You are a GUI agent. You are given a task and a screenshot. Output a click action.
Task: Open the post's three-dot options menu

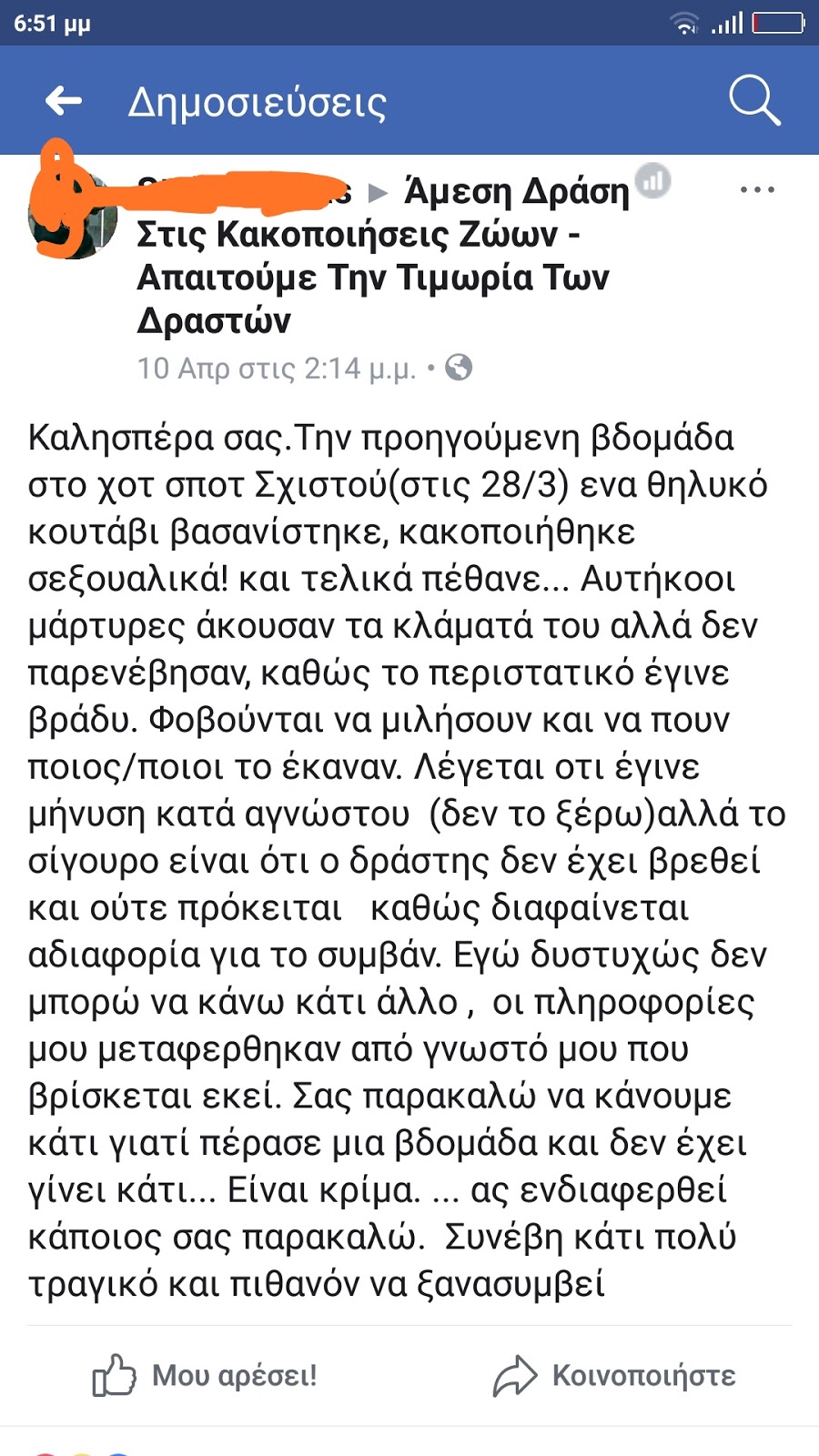coord(757,190)
